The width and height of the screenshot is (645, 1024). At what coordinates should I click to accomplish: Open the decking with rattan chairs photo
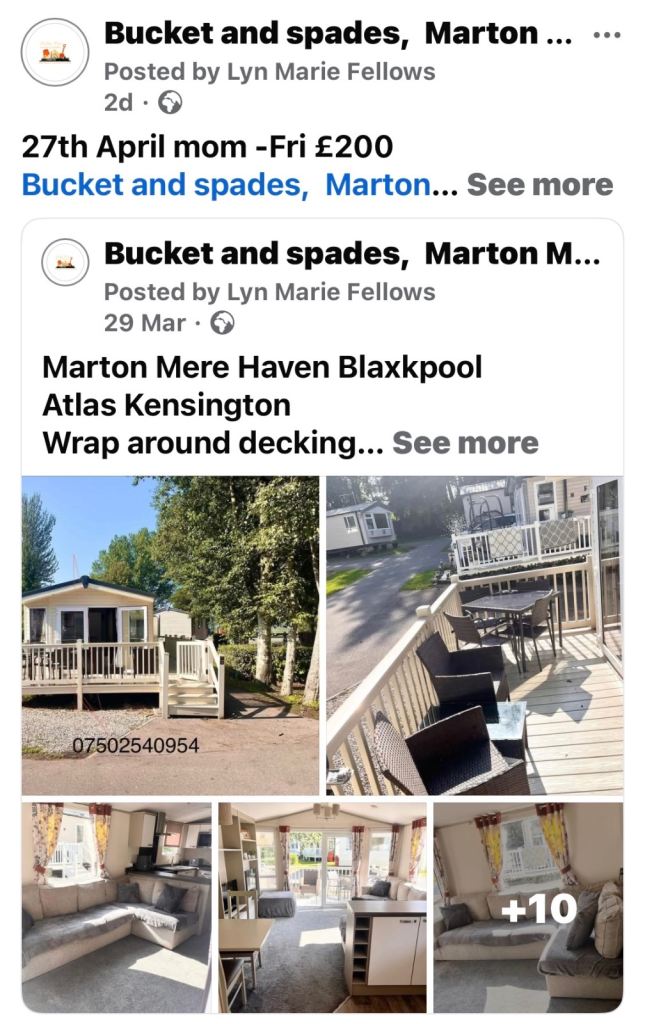tap(474, 635)
